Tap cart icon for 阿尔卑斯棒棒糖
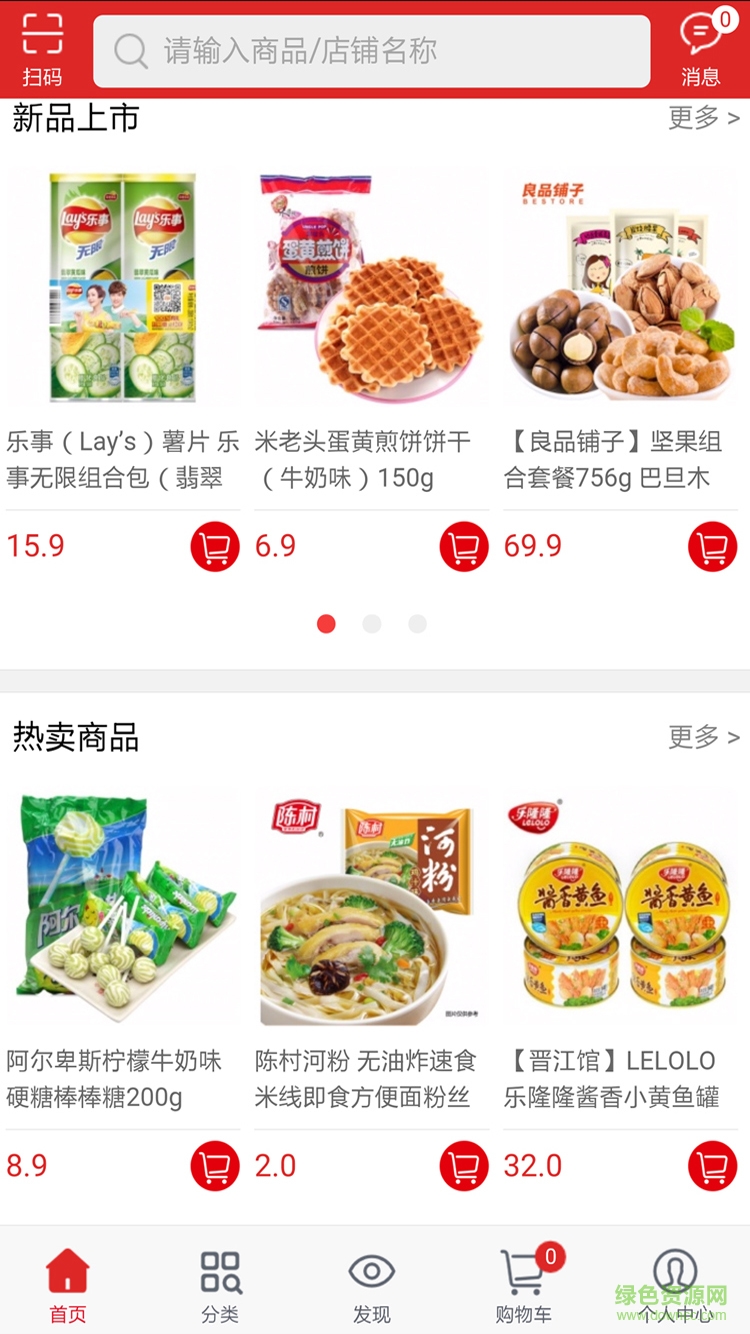This screenshot has width=750, height=1334. point(213,1165)
